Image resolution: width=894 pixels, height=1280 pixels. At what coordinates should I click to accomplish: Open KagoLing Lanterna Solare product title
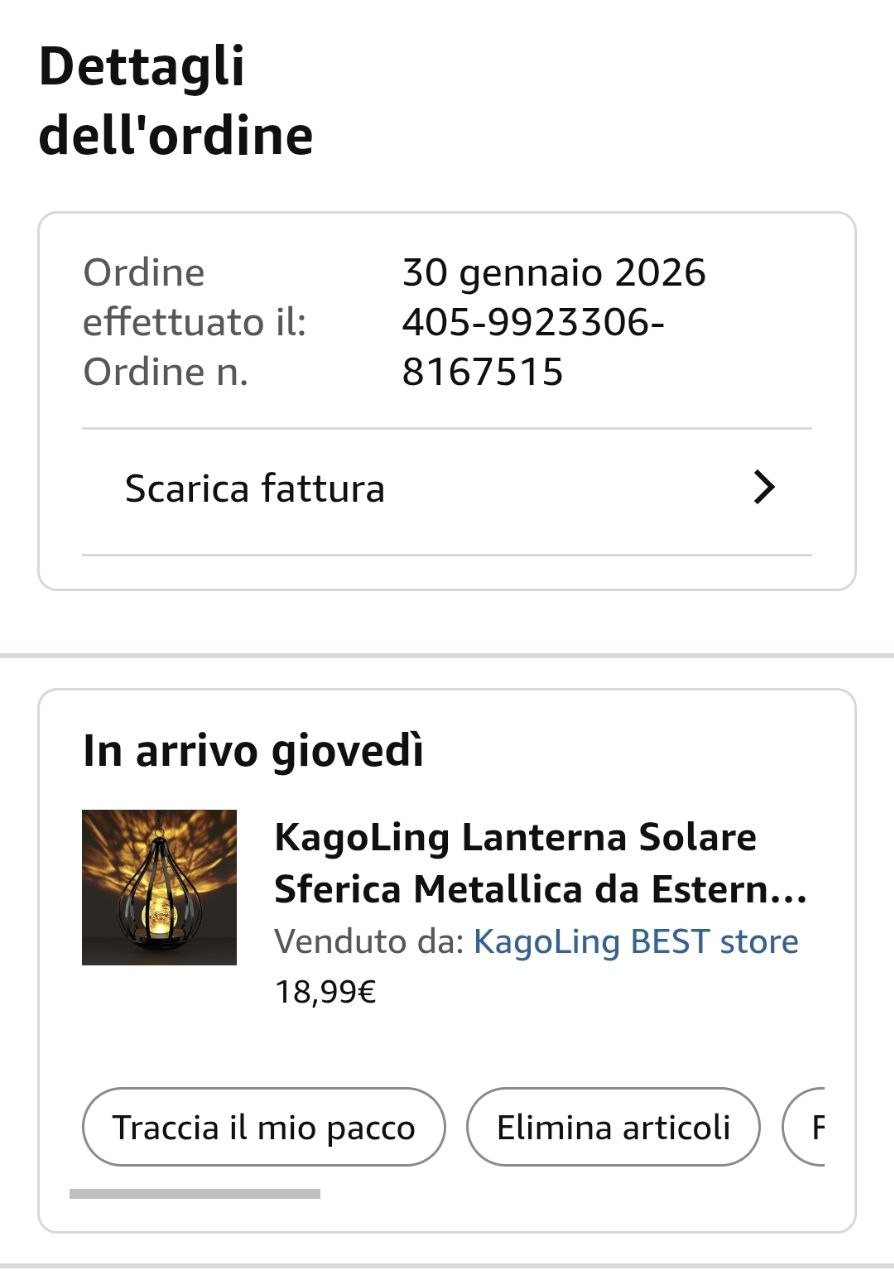pos(540,862)
